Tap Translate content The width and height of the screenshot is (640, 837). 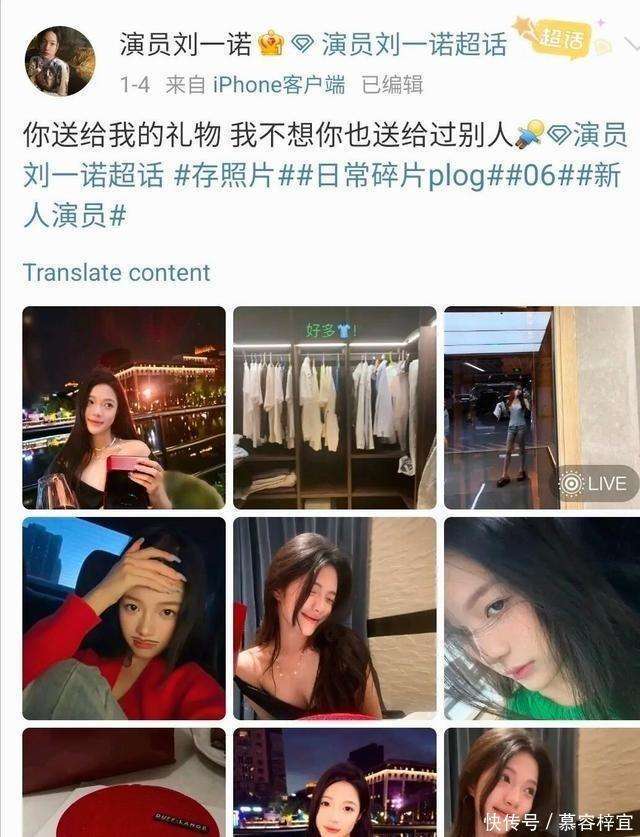tap(116, 272)
